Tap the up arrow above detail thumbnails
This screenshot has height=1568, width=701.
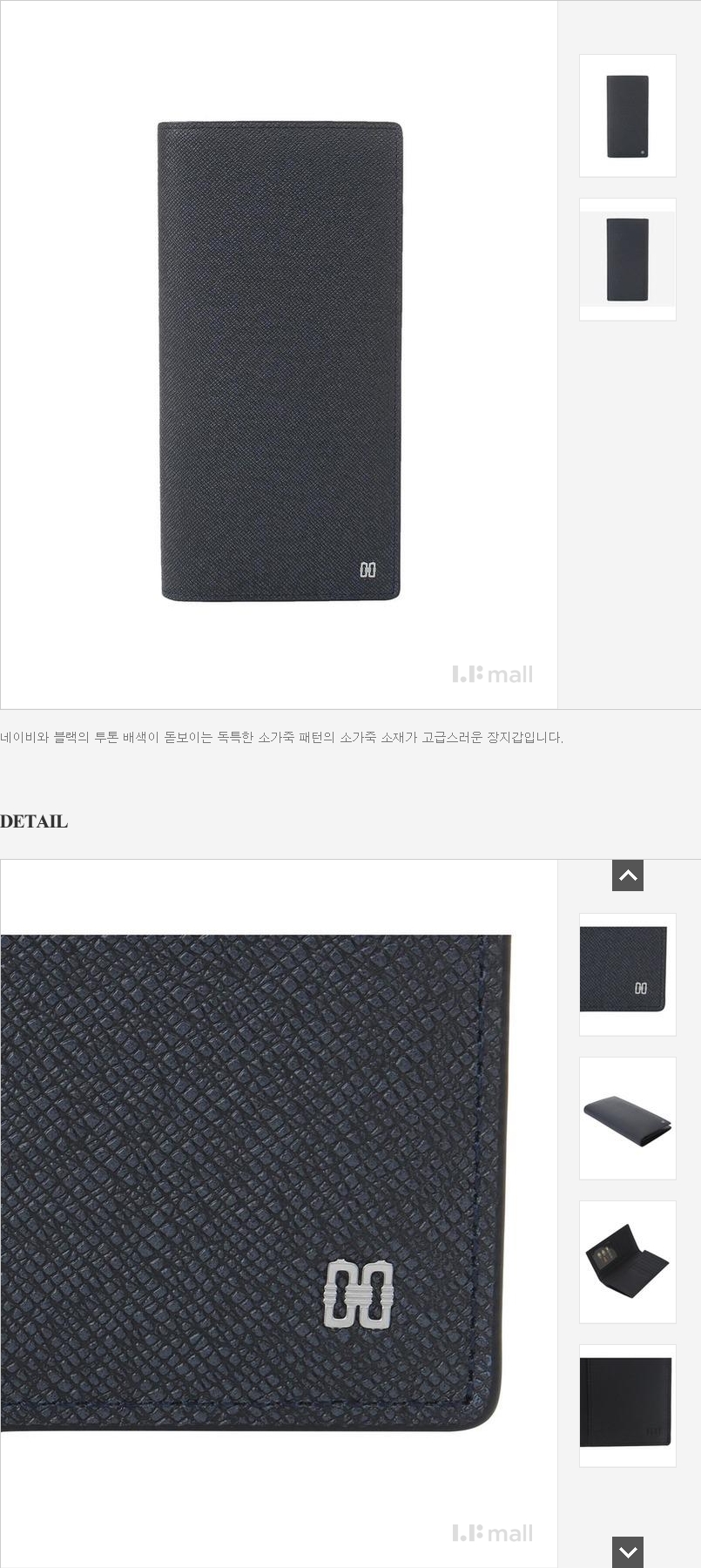click(627, 875)
